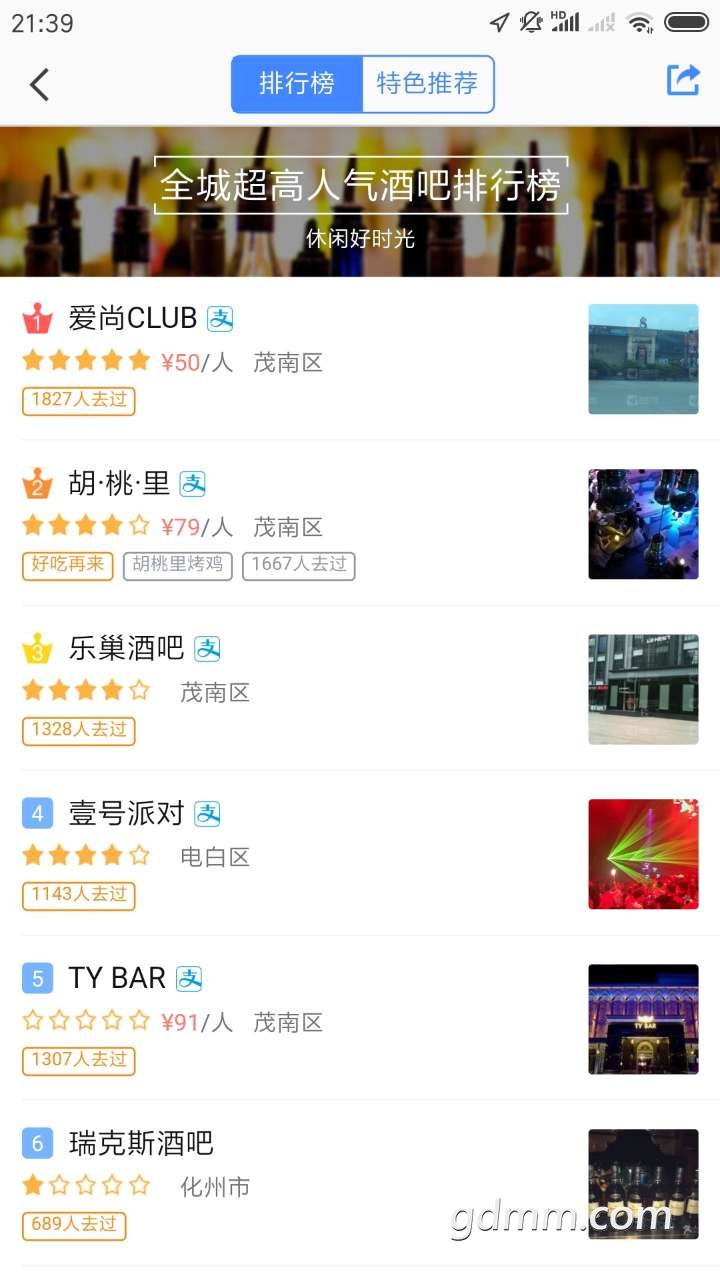Open the 瑞克斯酒吧 listing
This screenshot has height=1280, width=720.
point(141,1143)
